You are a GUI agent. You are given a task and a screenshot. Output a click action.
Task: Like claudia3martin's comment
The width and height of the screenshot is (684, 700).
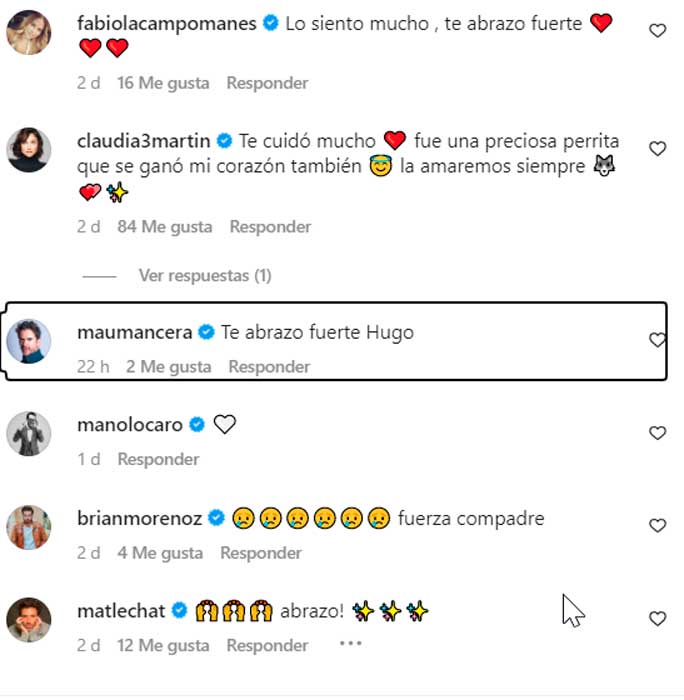[657, 149]
